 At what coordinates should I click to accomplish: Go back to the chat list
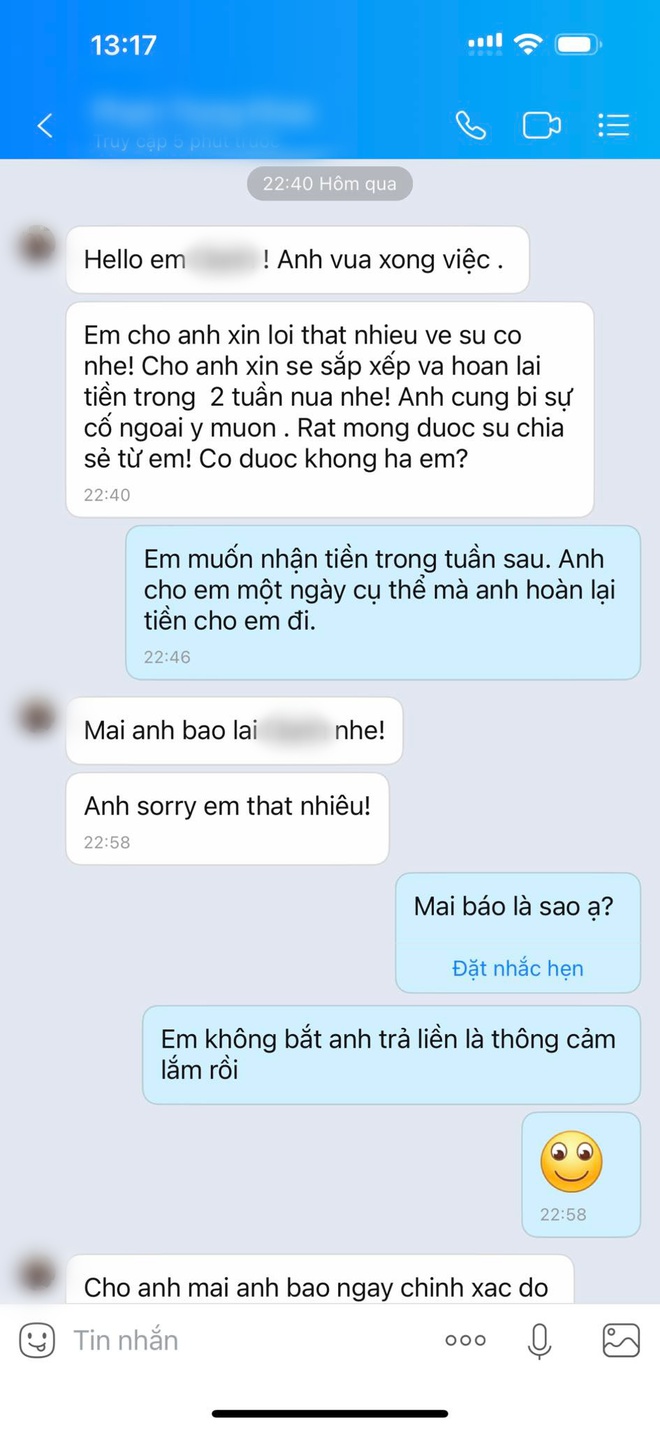click(45, 125)
